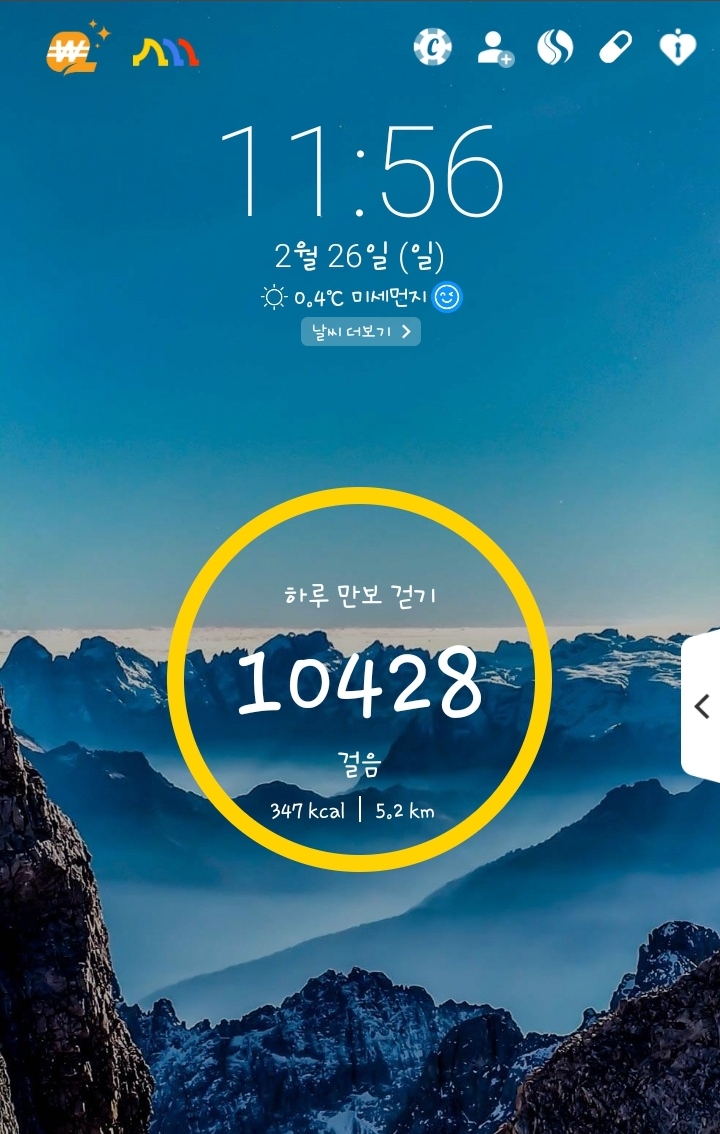Image resolution: width=720 pixels, height=1134 pixels.
Task: Open the orange won cash icon
Action: click(76, 49)
